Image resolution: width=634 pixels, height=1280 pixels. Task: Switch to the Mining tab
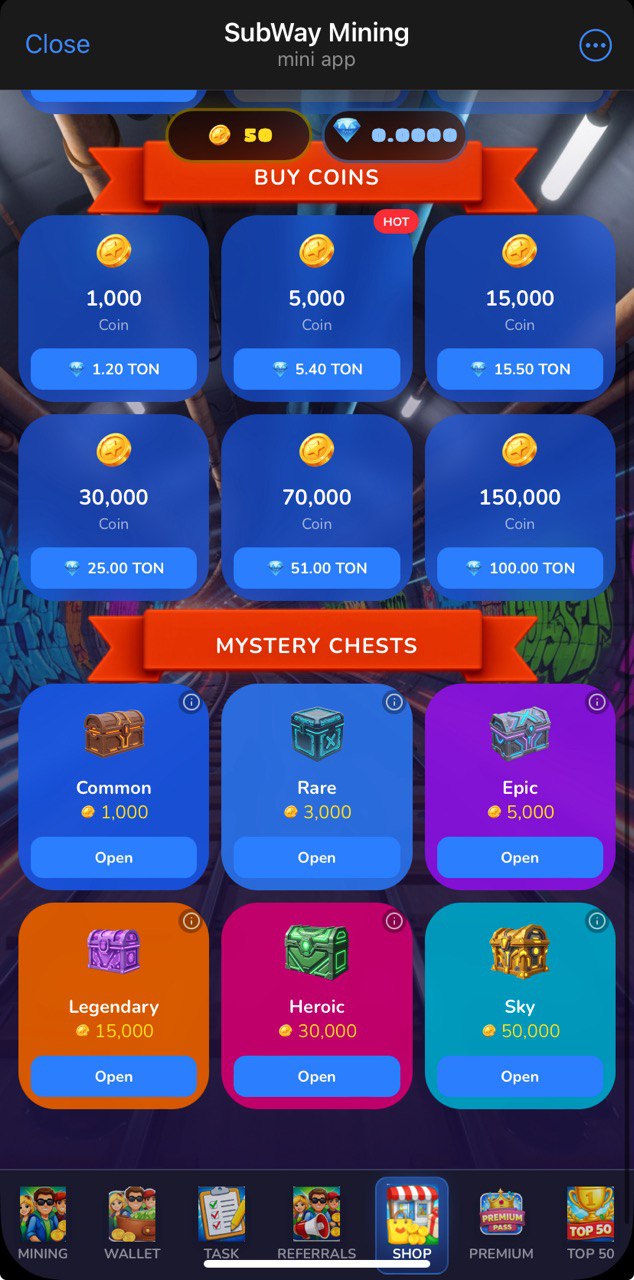43,1223
